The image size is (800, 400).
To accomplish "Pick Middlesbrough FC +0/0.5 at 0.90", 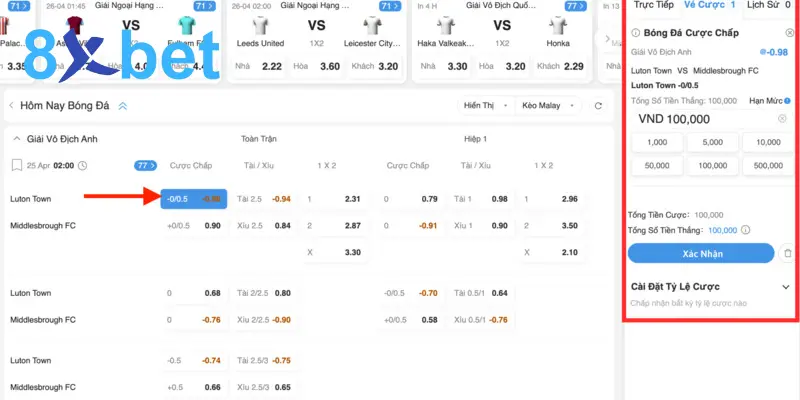I will tap(194, 225).
